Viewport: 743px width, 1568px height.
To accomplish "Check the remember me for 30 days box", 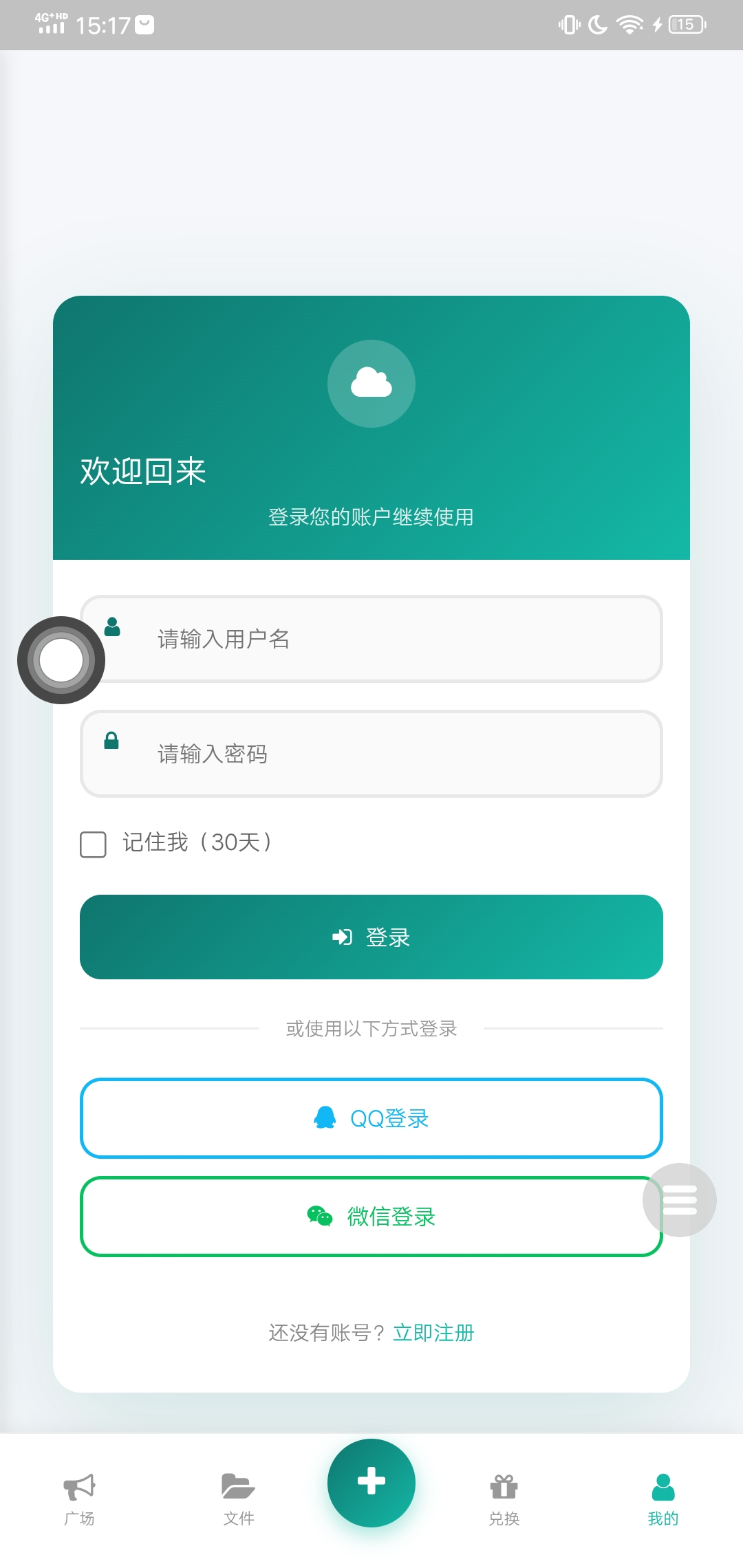I will point(94,844).
